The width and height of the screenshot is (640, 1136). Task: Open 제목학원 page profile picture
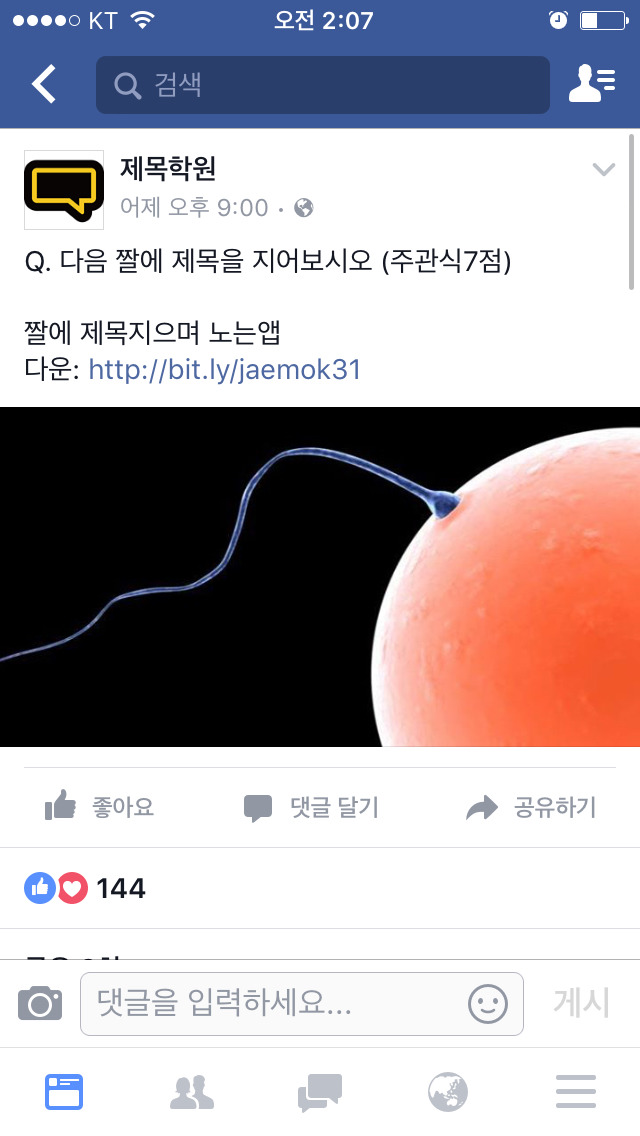pos(63,189)
